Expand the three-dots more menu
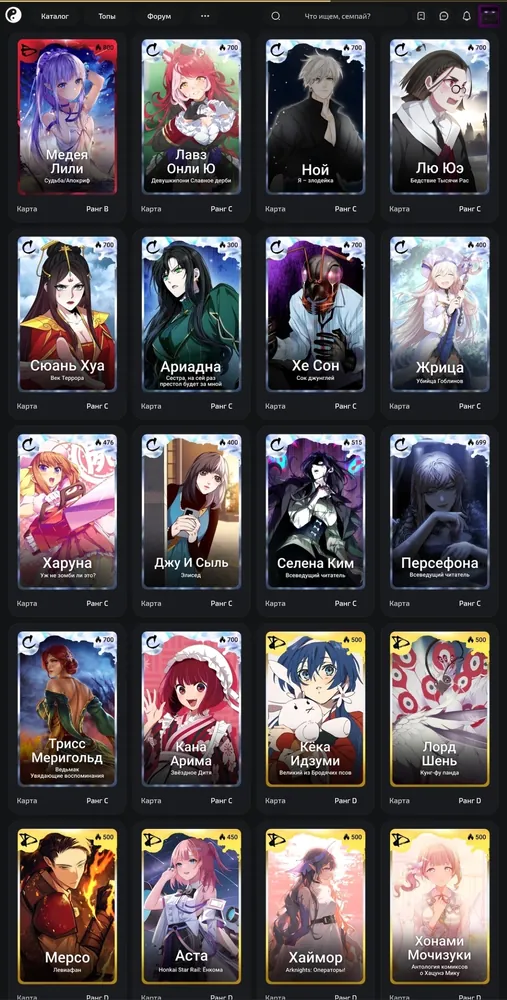 pos(205,16)
